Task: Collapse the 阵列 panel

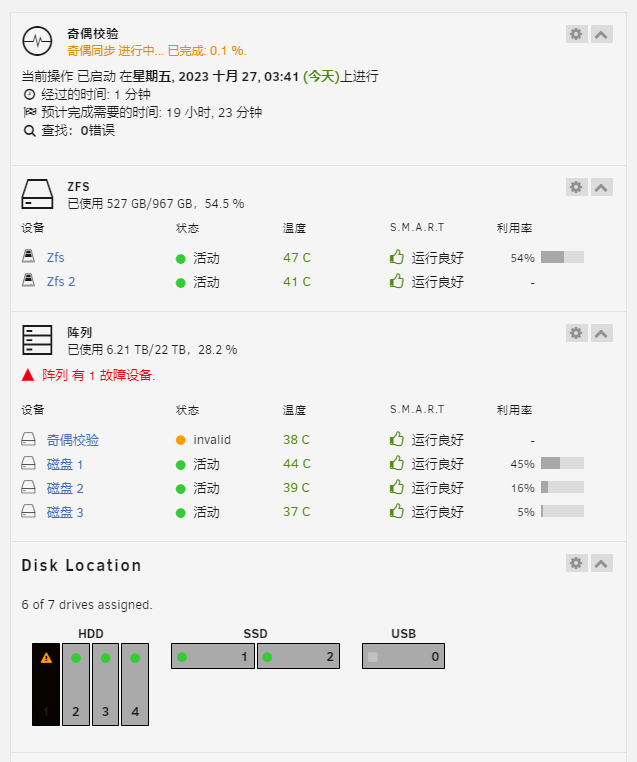Action: coord(601,333)
